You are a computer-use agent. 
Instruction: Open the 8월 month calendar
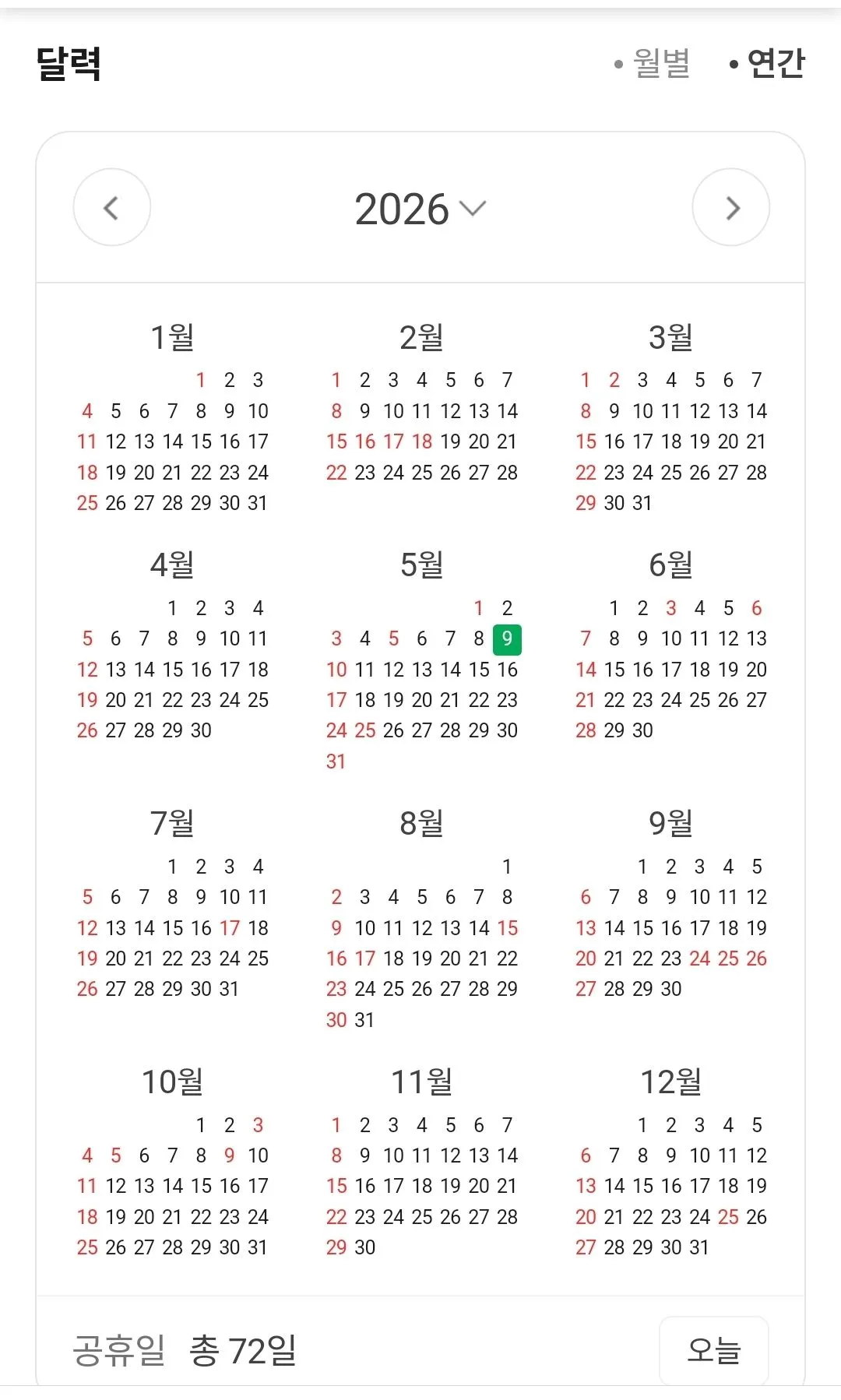pos(421,823)
